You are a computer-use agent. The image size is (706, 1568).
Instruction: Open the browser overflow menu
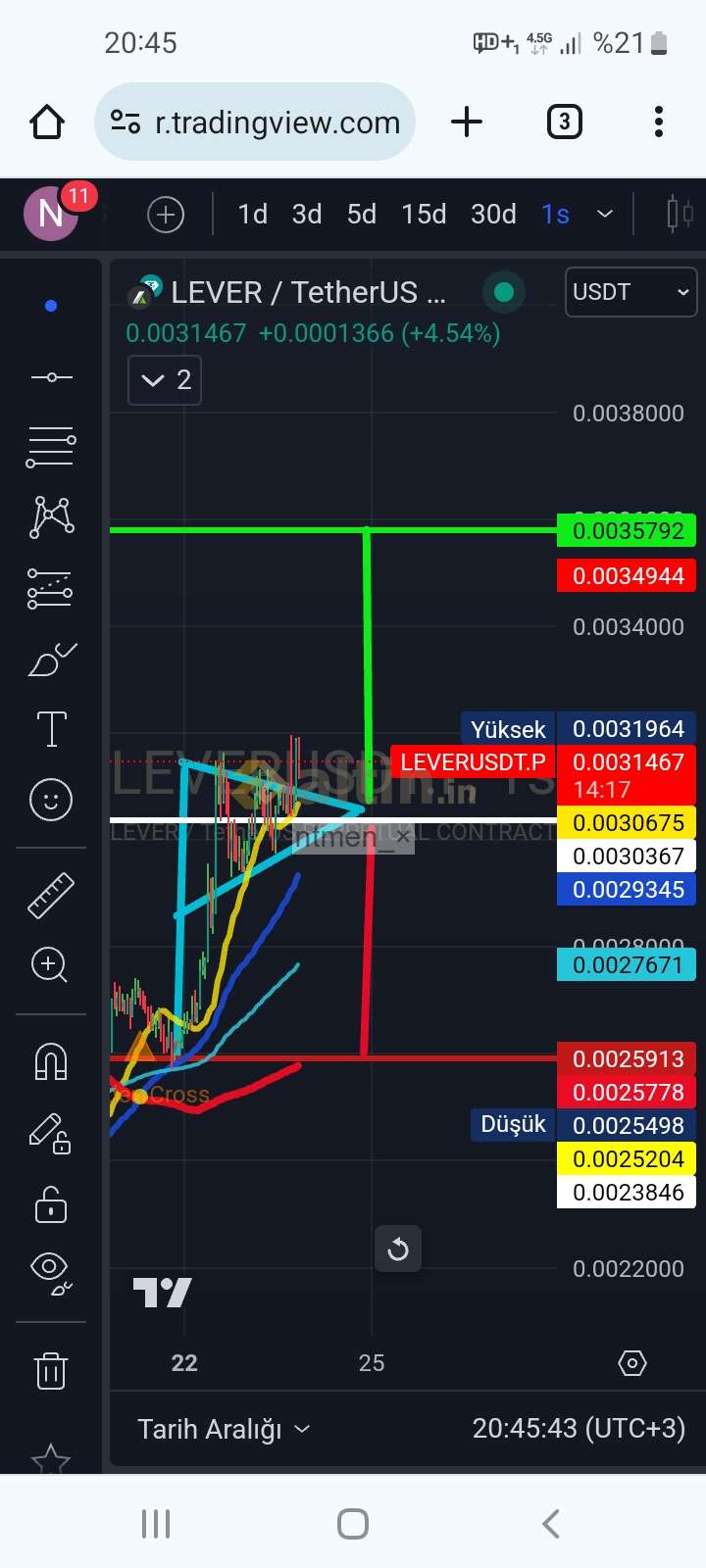(659, 122)
